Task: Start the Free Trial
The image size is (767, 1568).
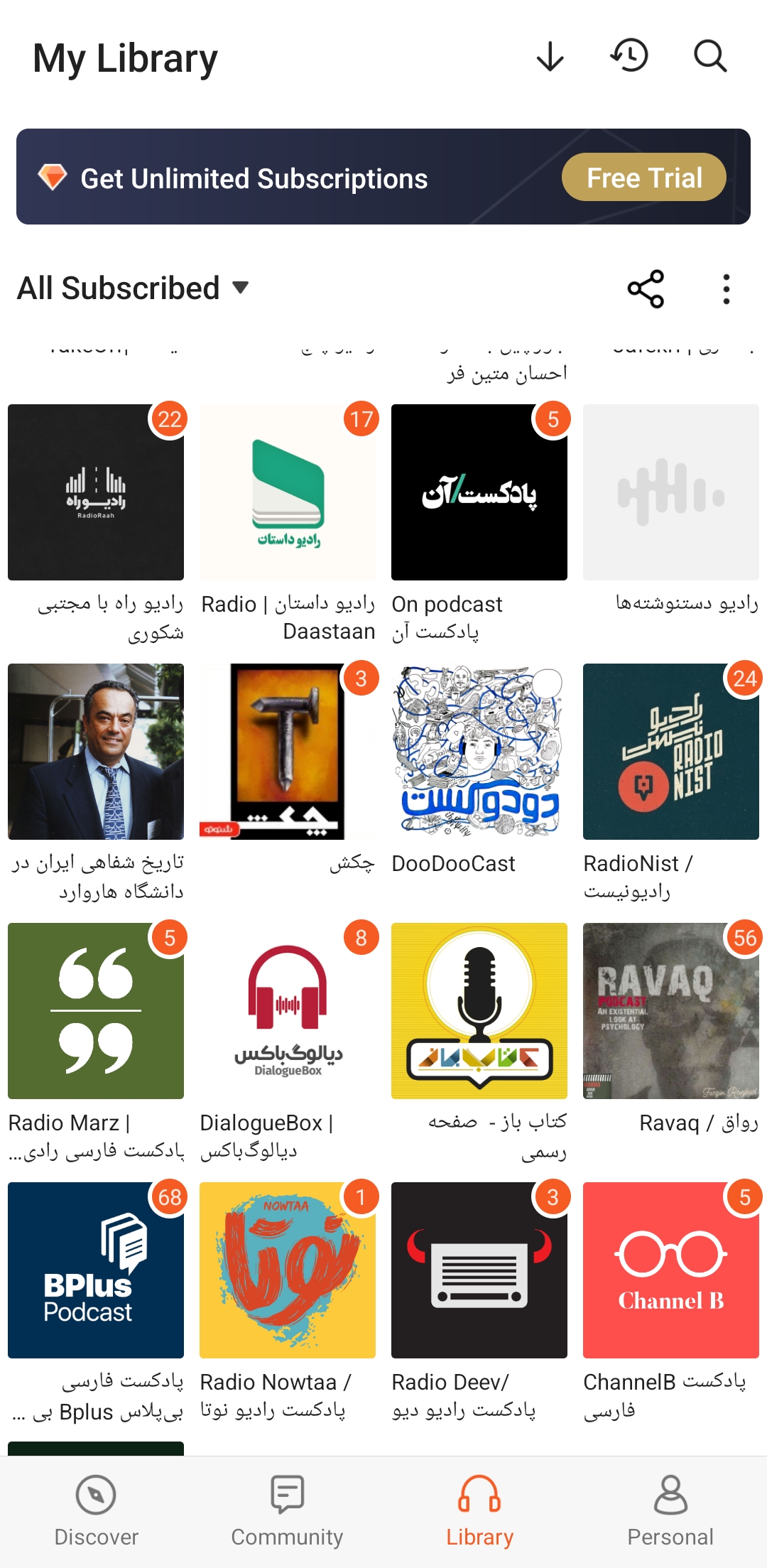Action: pyautogui.click(x=643, y=178)
